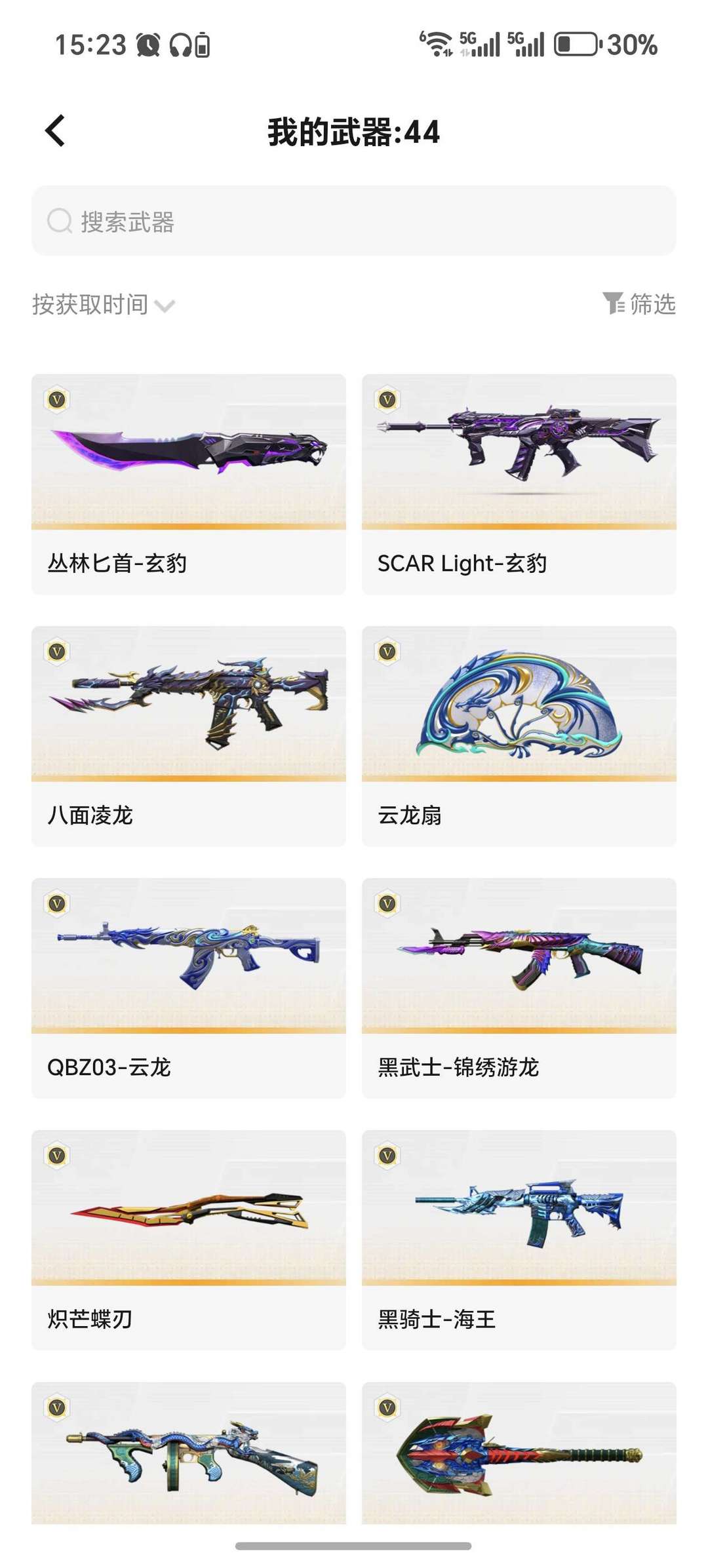The height and width of the screenshot is (1568, 708).
Task: Open the SCAR Light-玄豹 weapon card
Action: tap(519, 484)
